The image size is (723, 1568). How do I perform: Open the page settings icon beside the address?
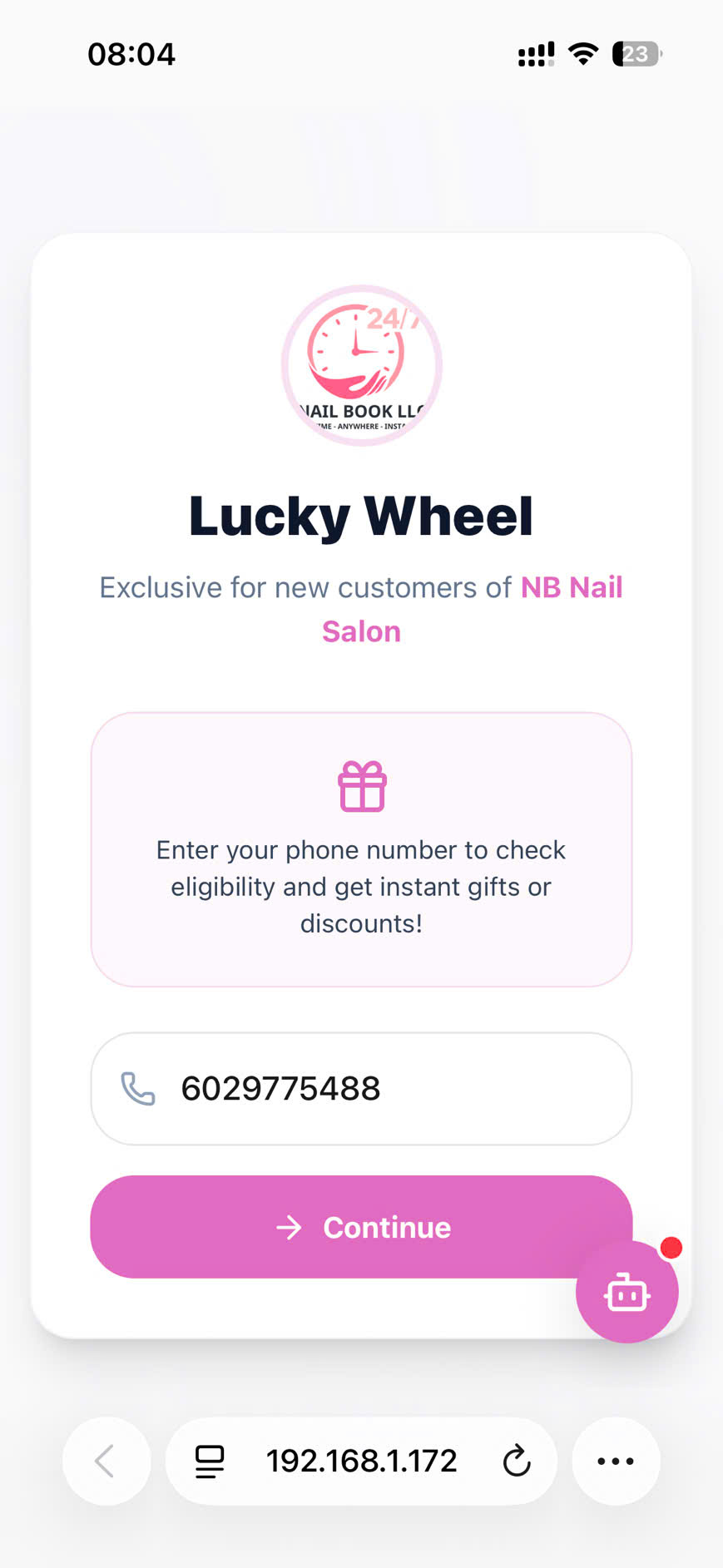(209, 1461)
